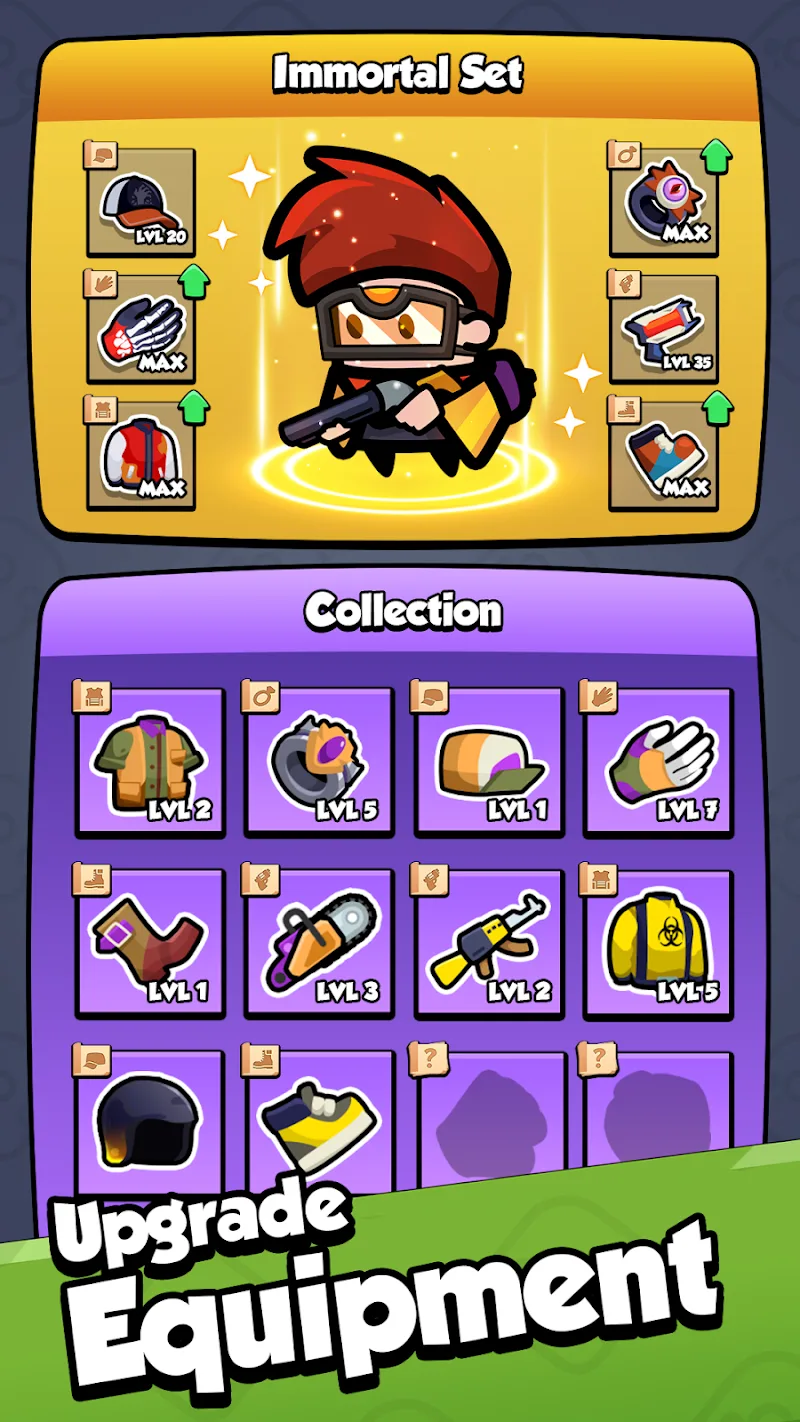Select the MAX sneakers equipment slot
Viewport: 800px width, 1422px height.
tap(665, 455)
